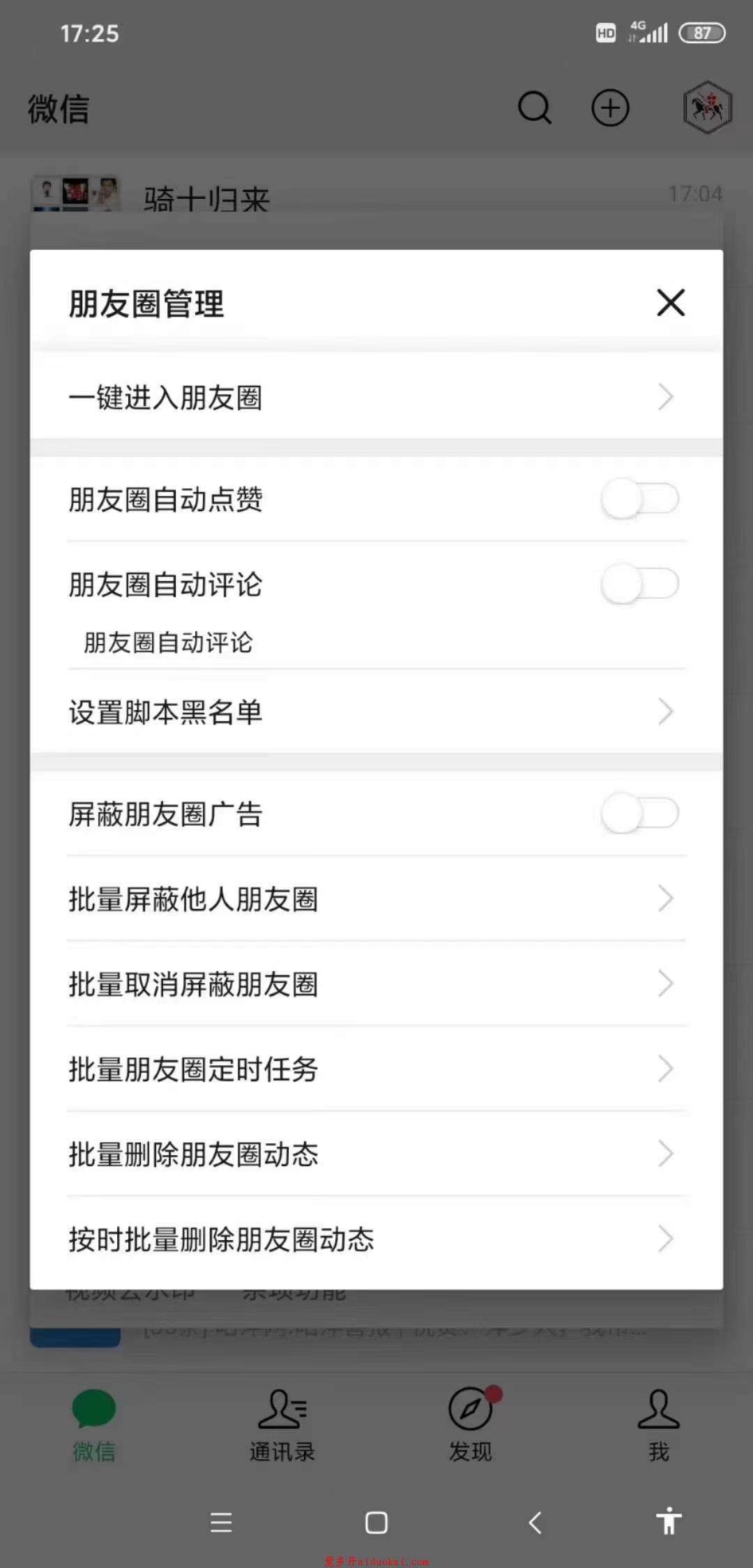Open 设置脚本黑名单

[376, 711]
